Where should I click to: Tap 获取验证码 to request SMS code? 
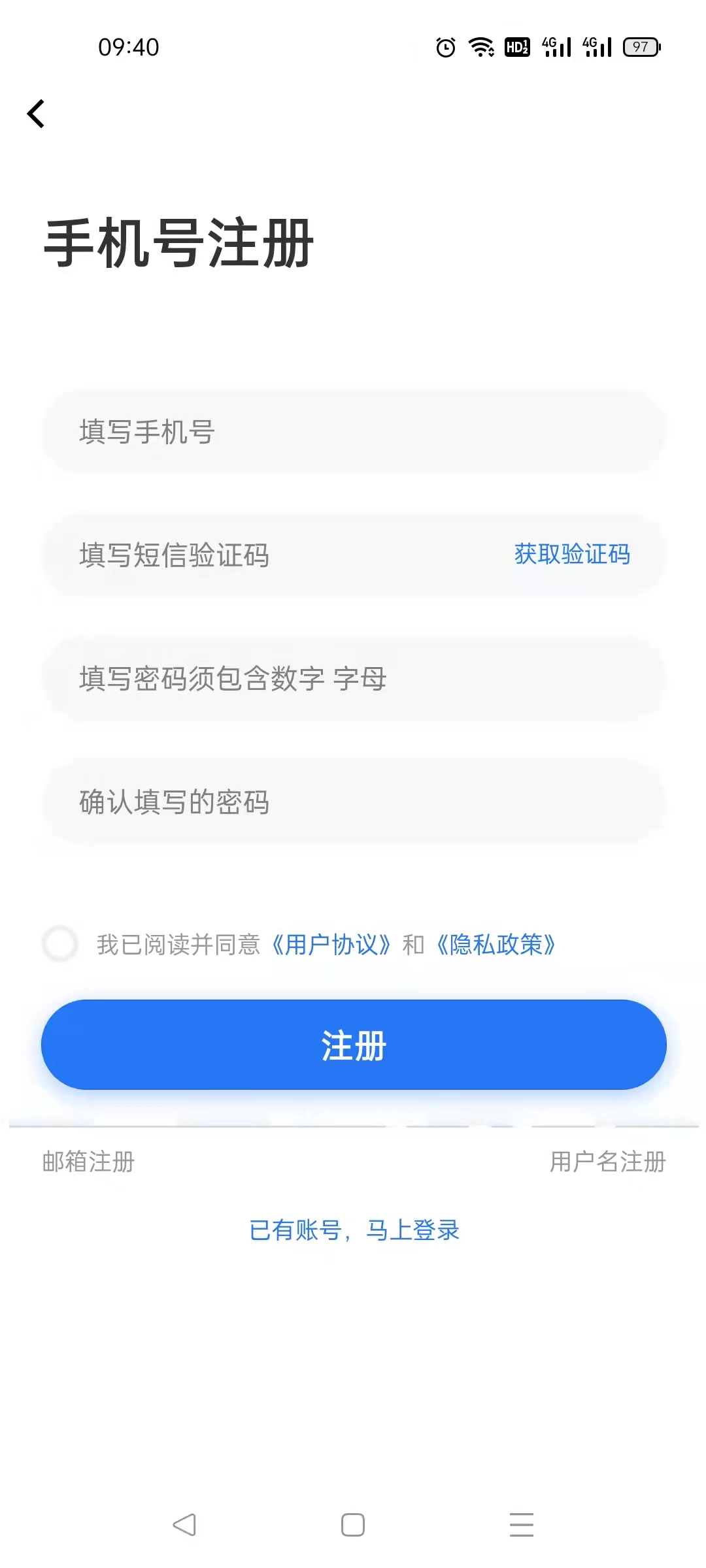coord(572,554)
